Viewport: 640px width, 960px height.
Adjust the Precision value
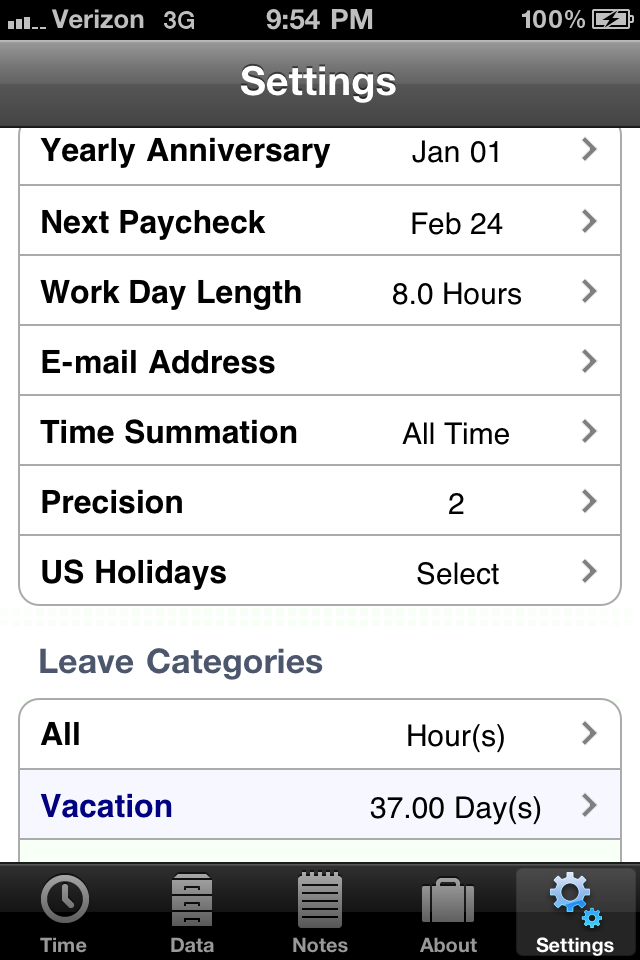[x=320, y=502]
